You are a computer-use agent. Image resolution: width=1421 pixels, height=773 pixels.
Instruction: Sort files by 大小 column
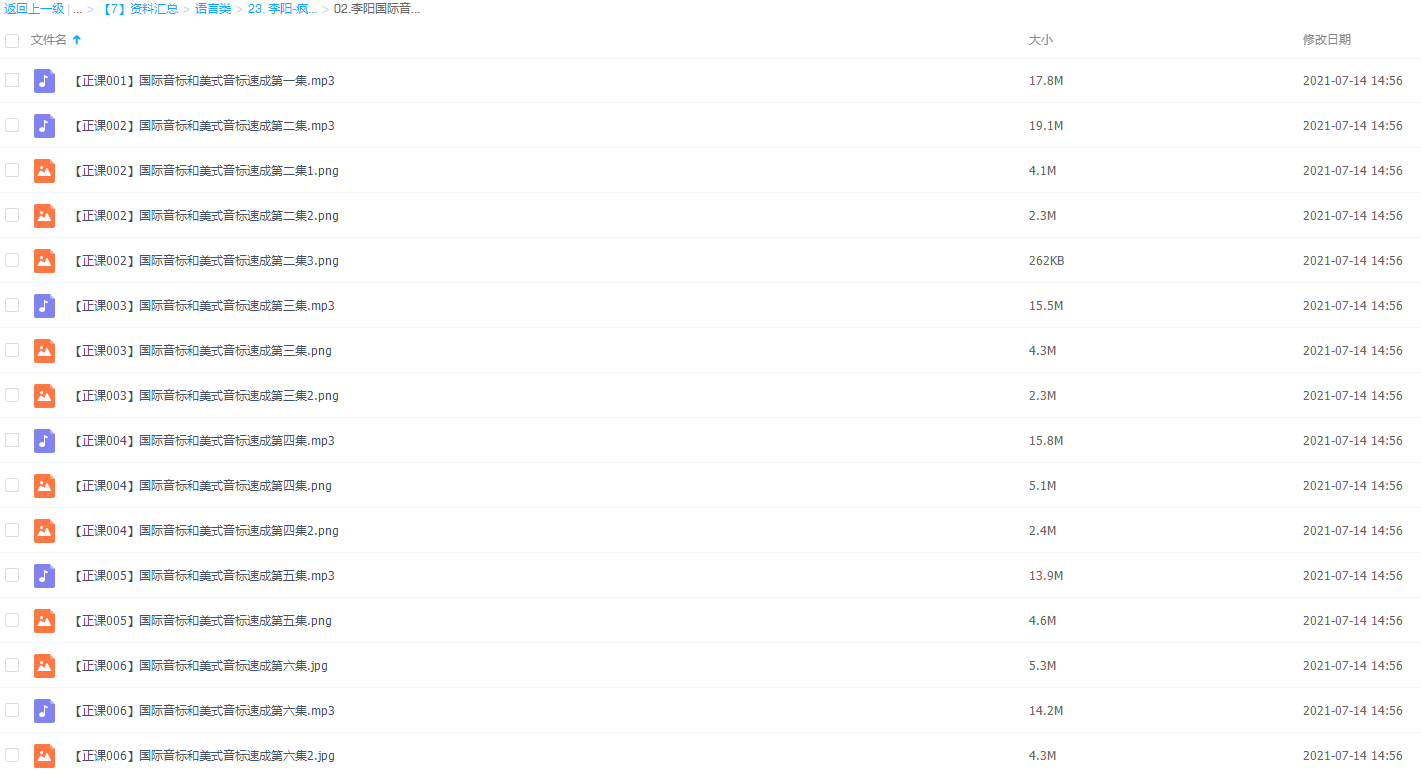point(1040,40)
